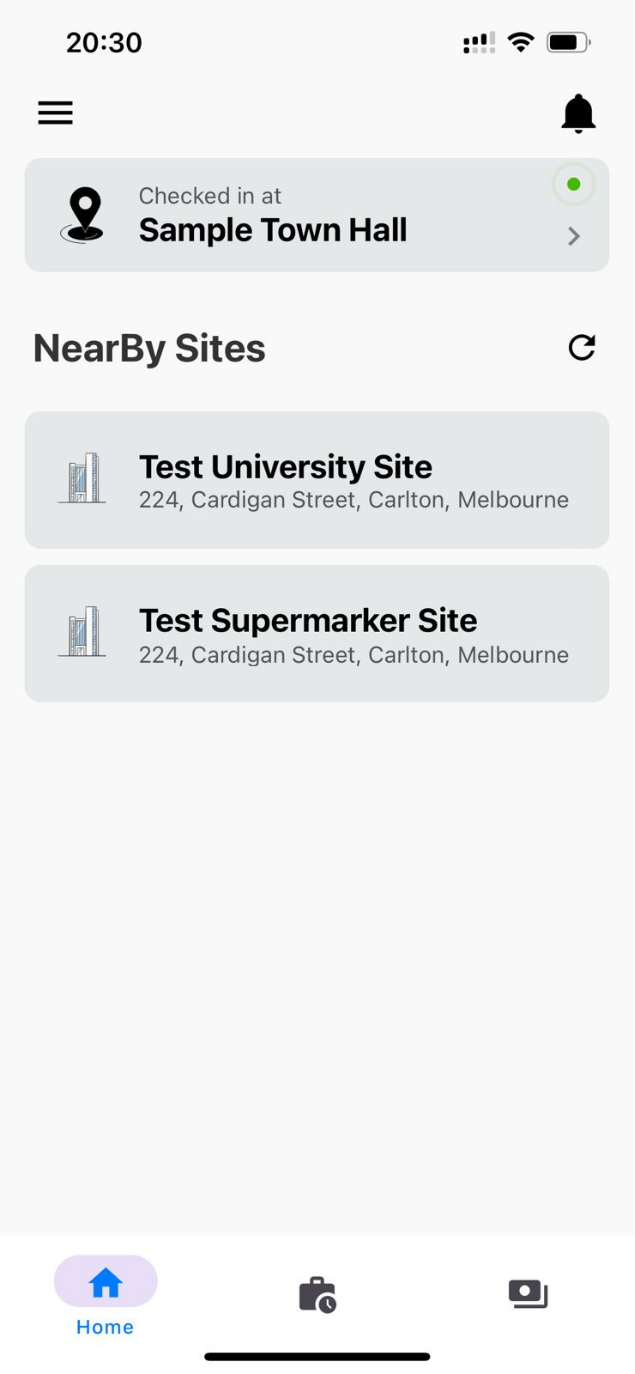Open Test Supermarker Site
This screenshot has height=1374, width=635.
coord(316,633)
